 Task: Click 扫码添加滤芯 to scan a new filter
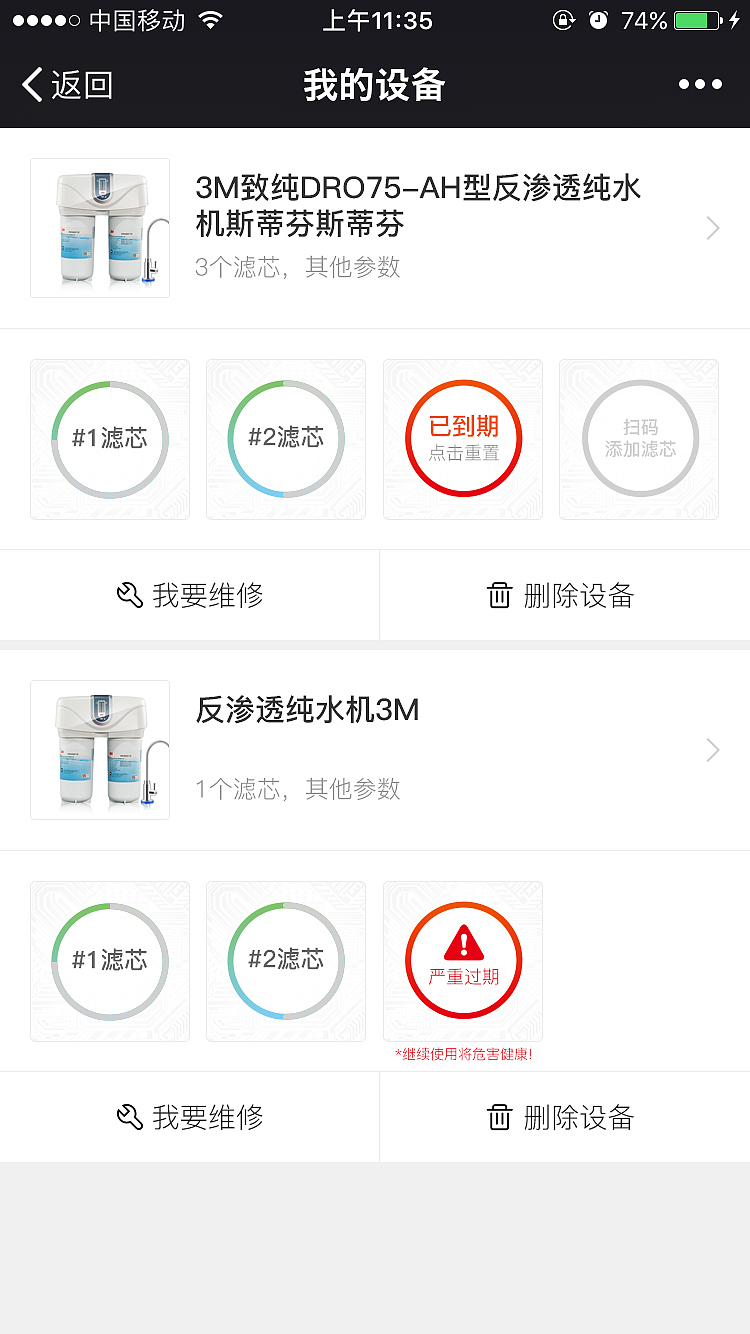tap(638, 439)
